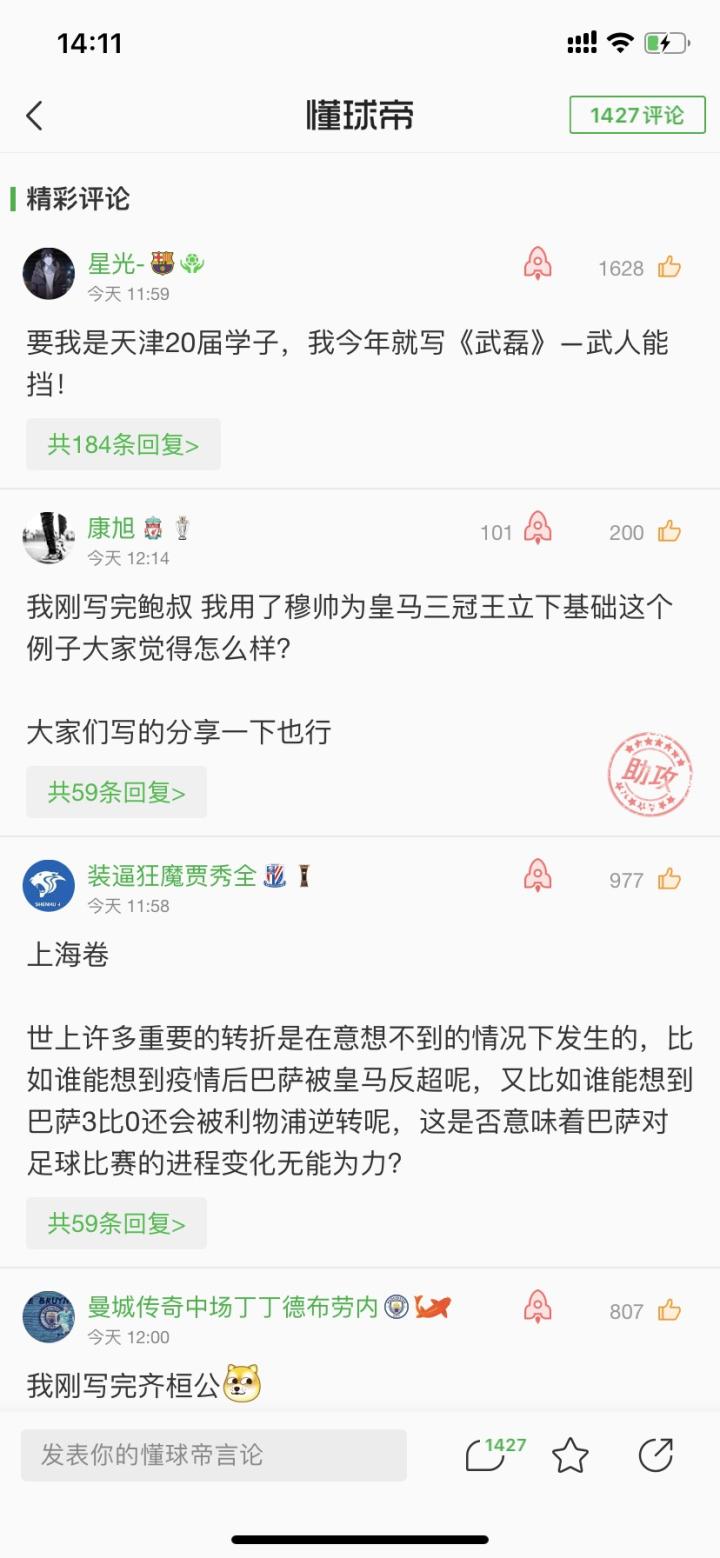Tap the rocket icon on 康旭's comment
Screen dimensions: 720x1558
click(538, 529)
